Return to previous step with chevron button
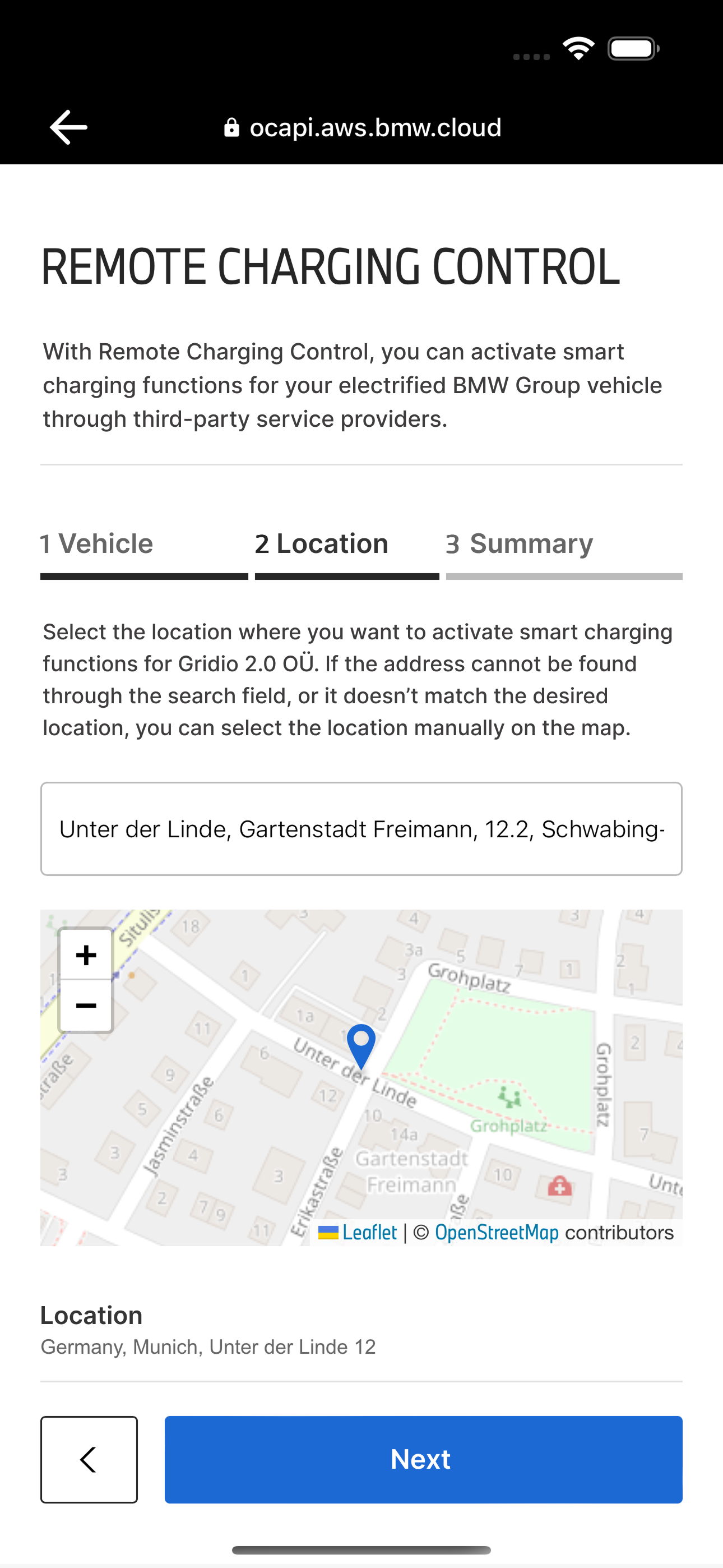Image resolution: width=723 pixels, height=1568 pixels. pyautogui.click(x=89, y=1459)
